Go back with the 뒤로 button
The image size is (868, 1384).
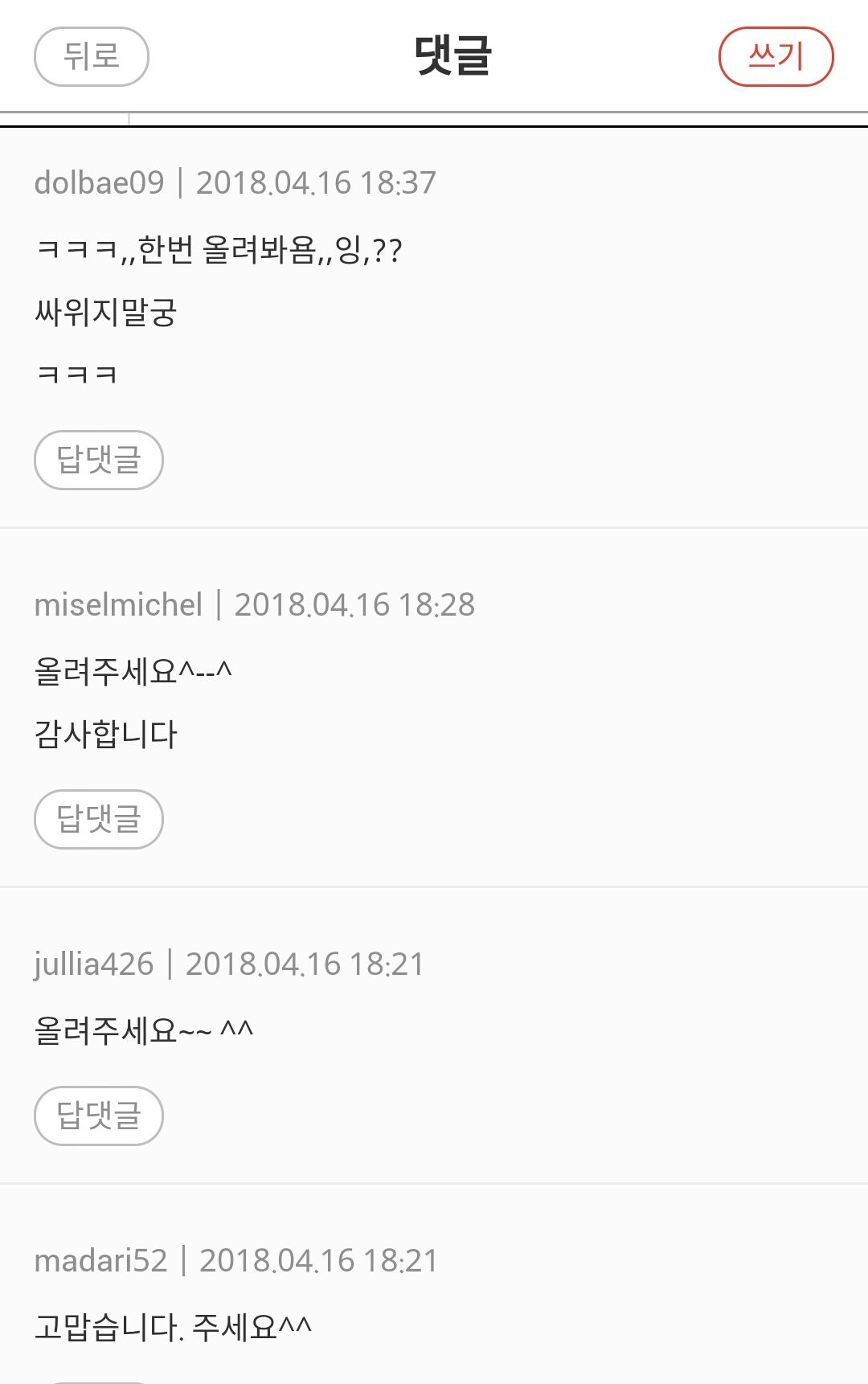click(92, 56)
